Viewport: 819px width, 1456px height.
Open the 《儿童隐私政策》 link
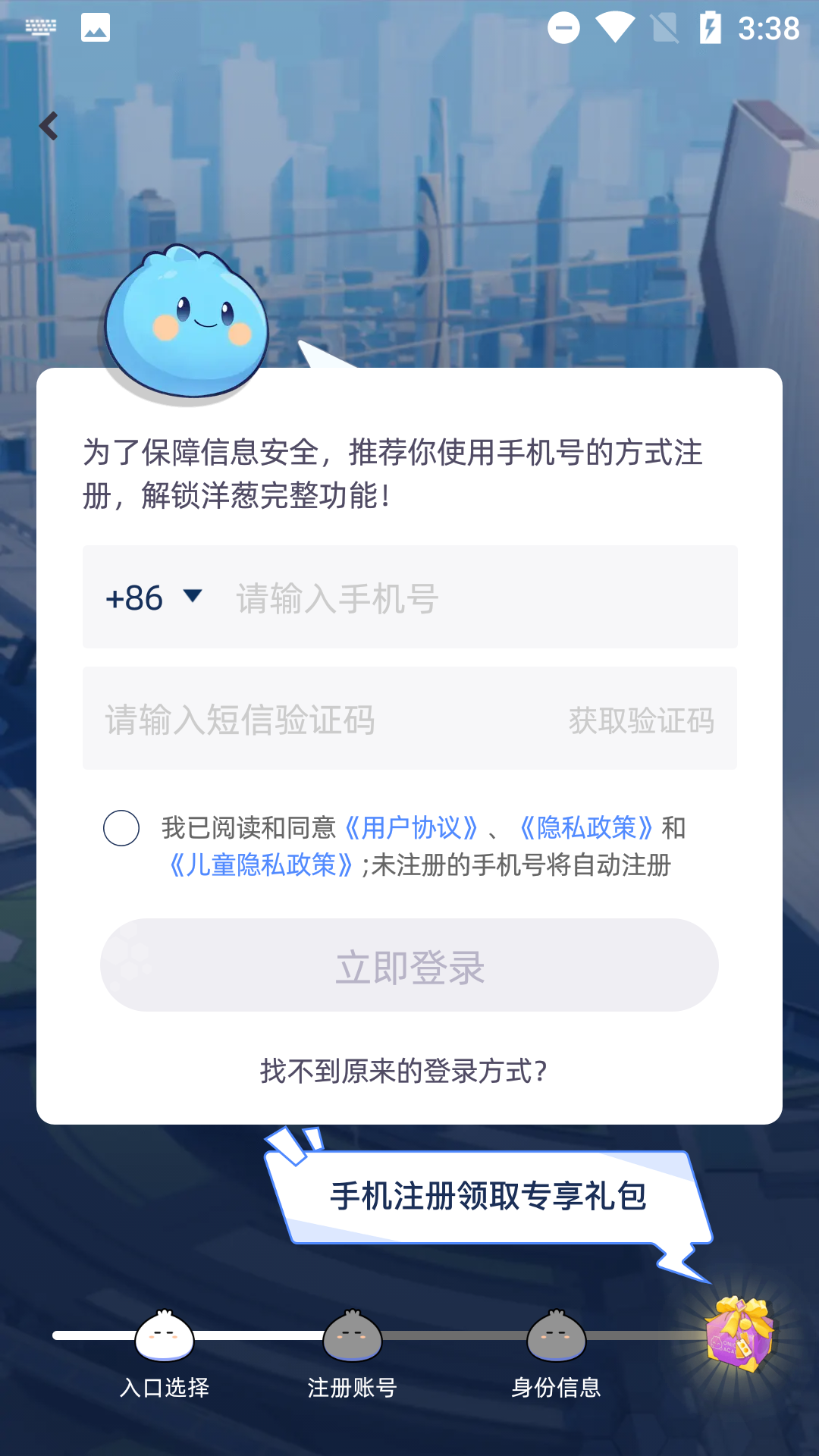(x=260, y=864)
